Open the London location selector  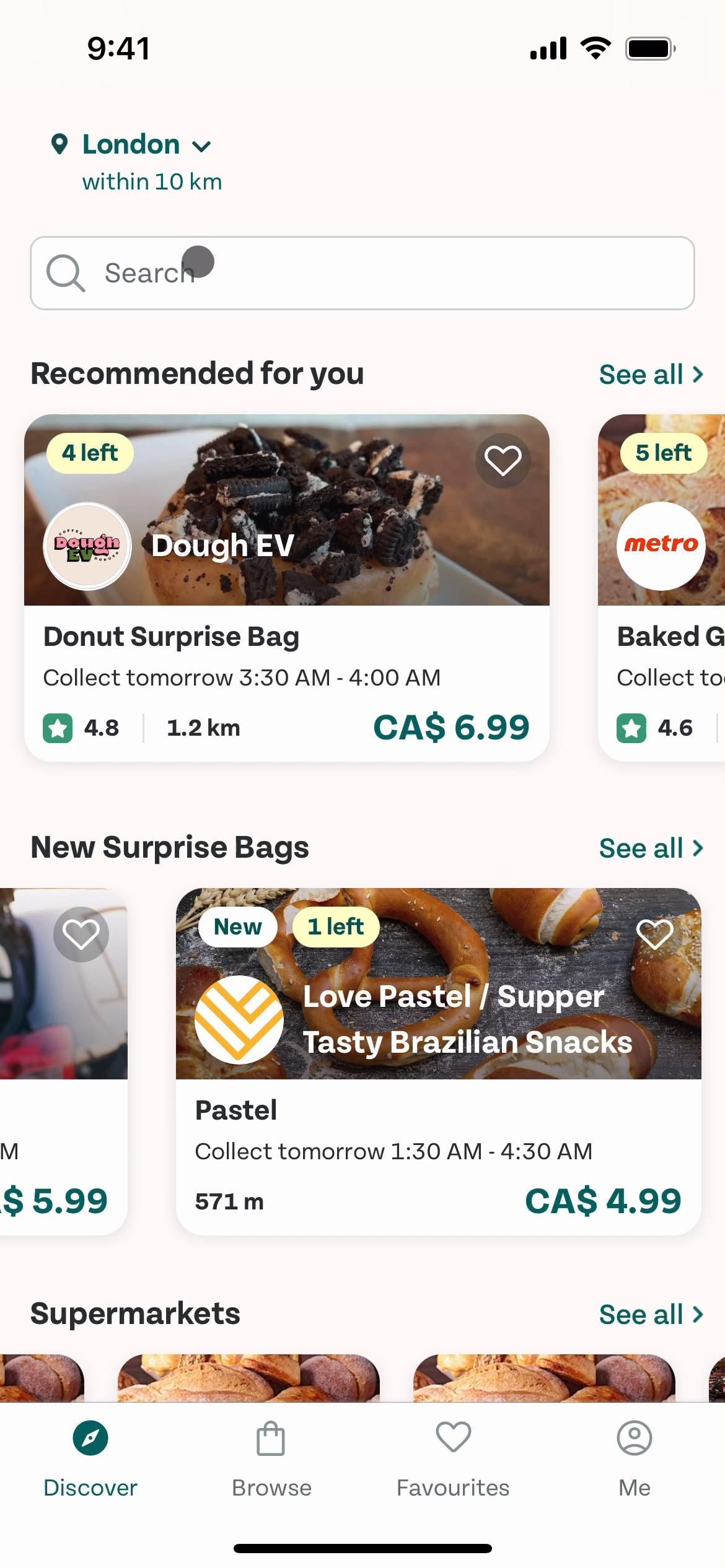[x=131, y=145]
